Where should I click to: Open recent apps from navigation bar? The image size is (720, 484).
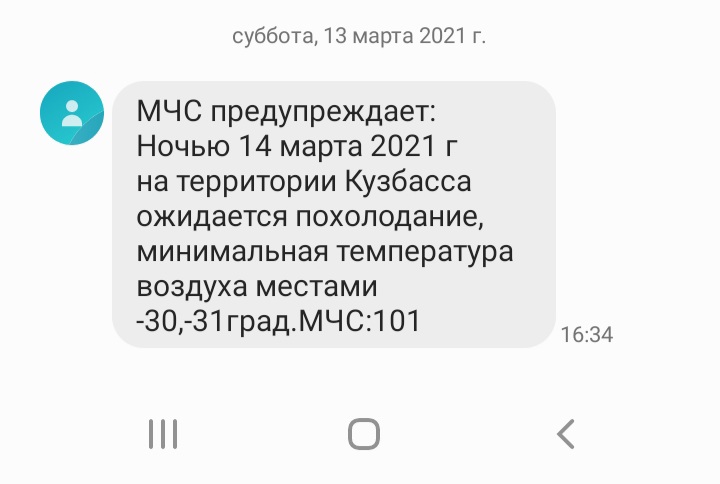click(x=162, y=434)
